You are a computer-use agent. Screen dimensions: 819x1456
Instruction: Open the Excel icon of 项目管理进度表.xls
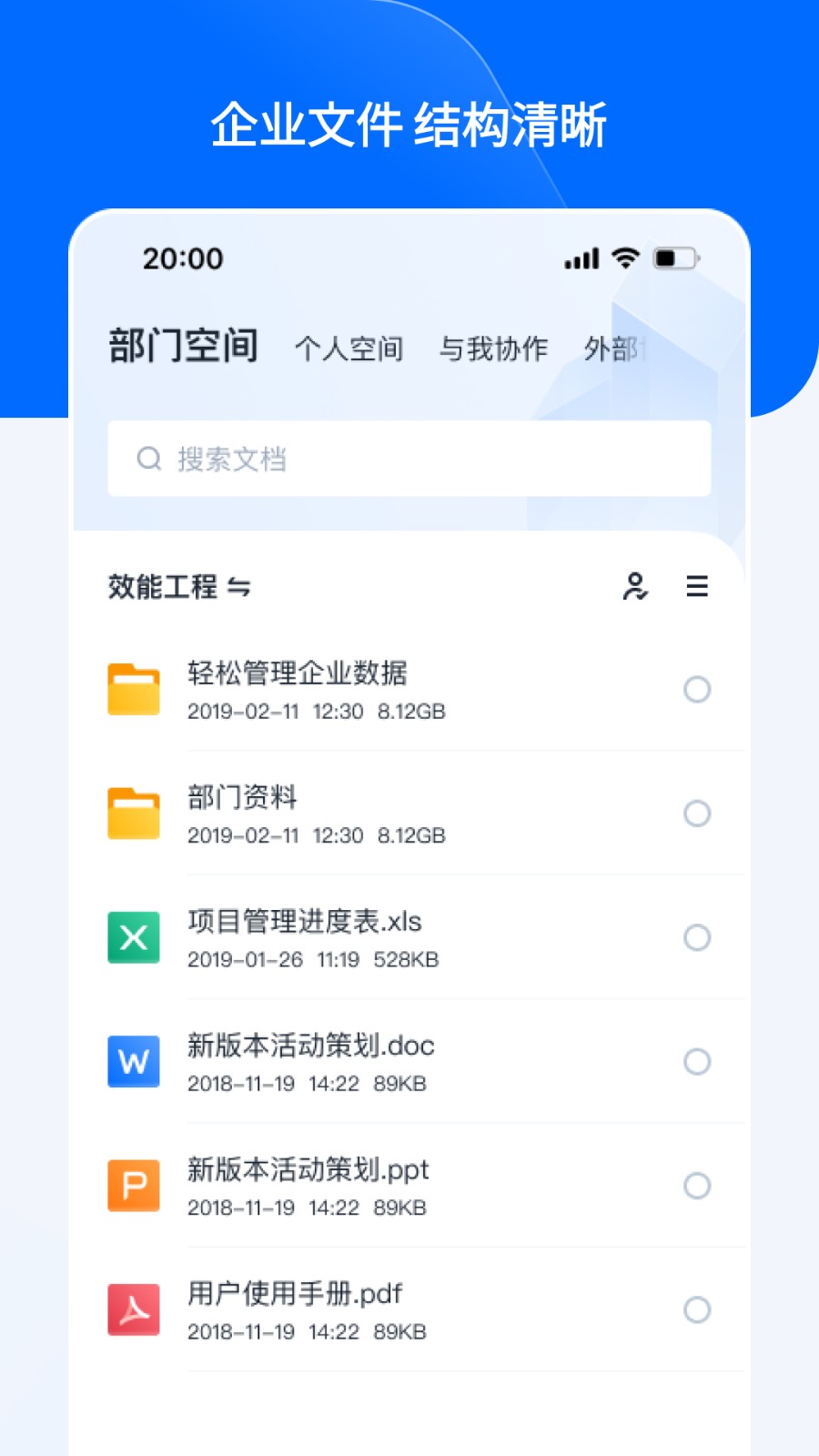133,937
